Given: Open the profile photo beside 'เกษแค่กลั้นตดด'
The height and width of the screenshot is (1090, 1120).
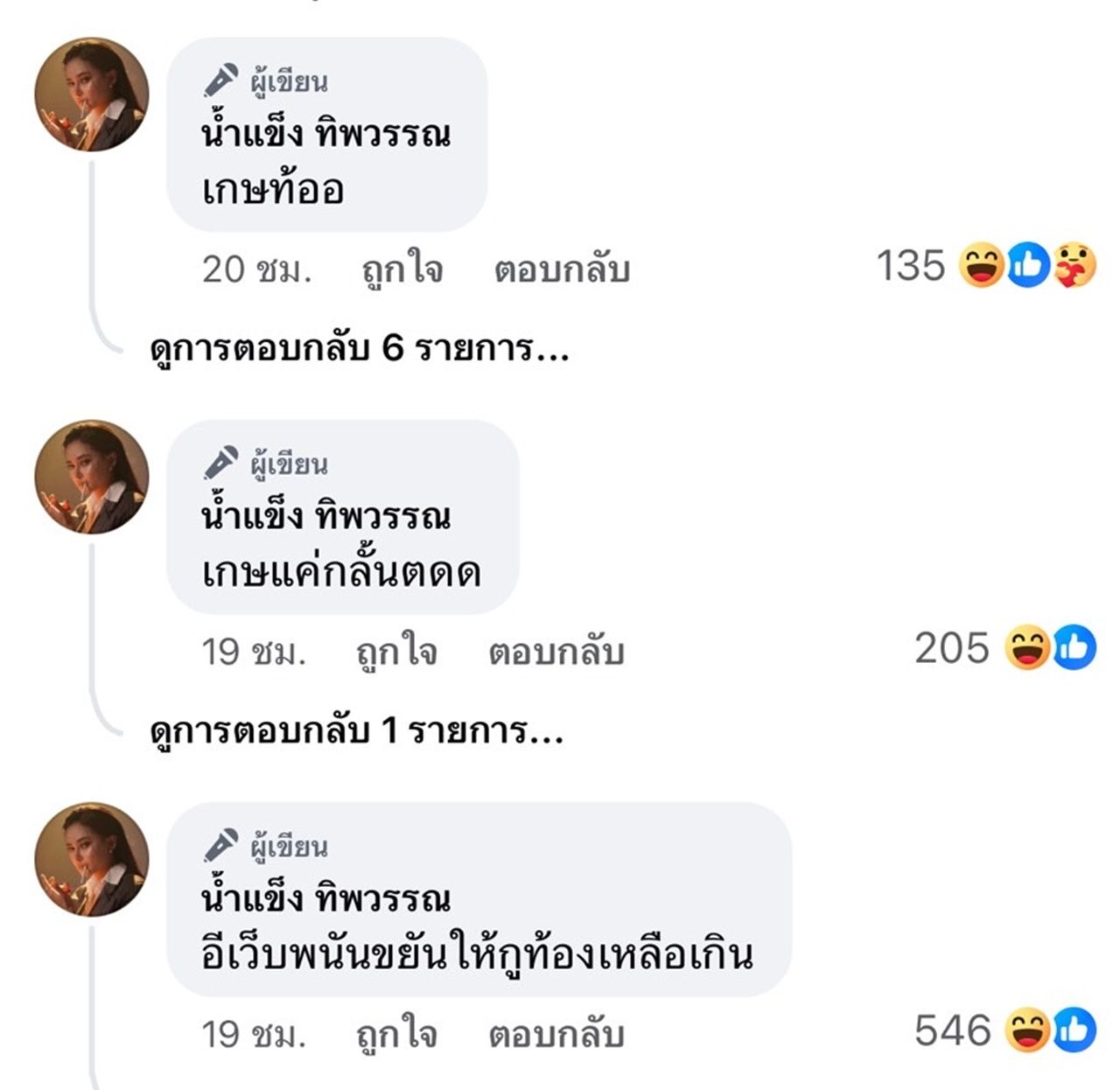Looking at the screenshot, I should (91, 477).
